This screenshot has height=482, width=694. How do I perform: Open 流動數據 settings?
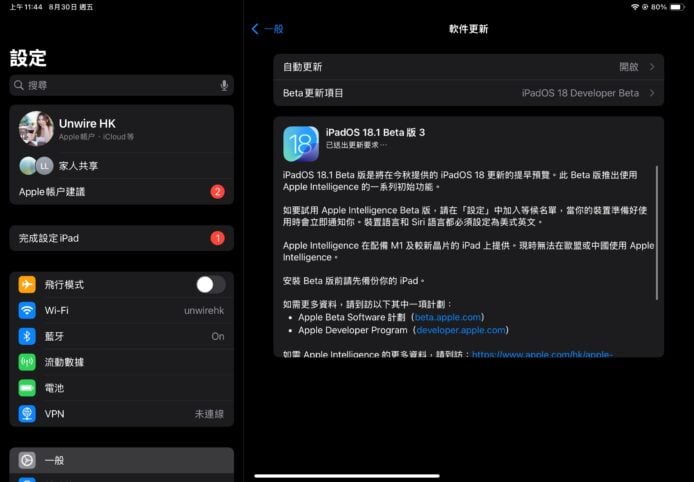click(x=121, y=362)
